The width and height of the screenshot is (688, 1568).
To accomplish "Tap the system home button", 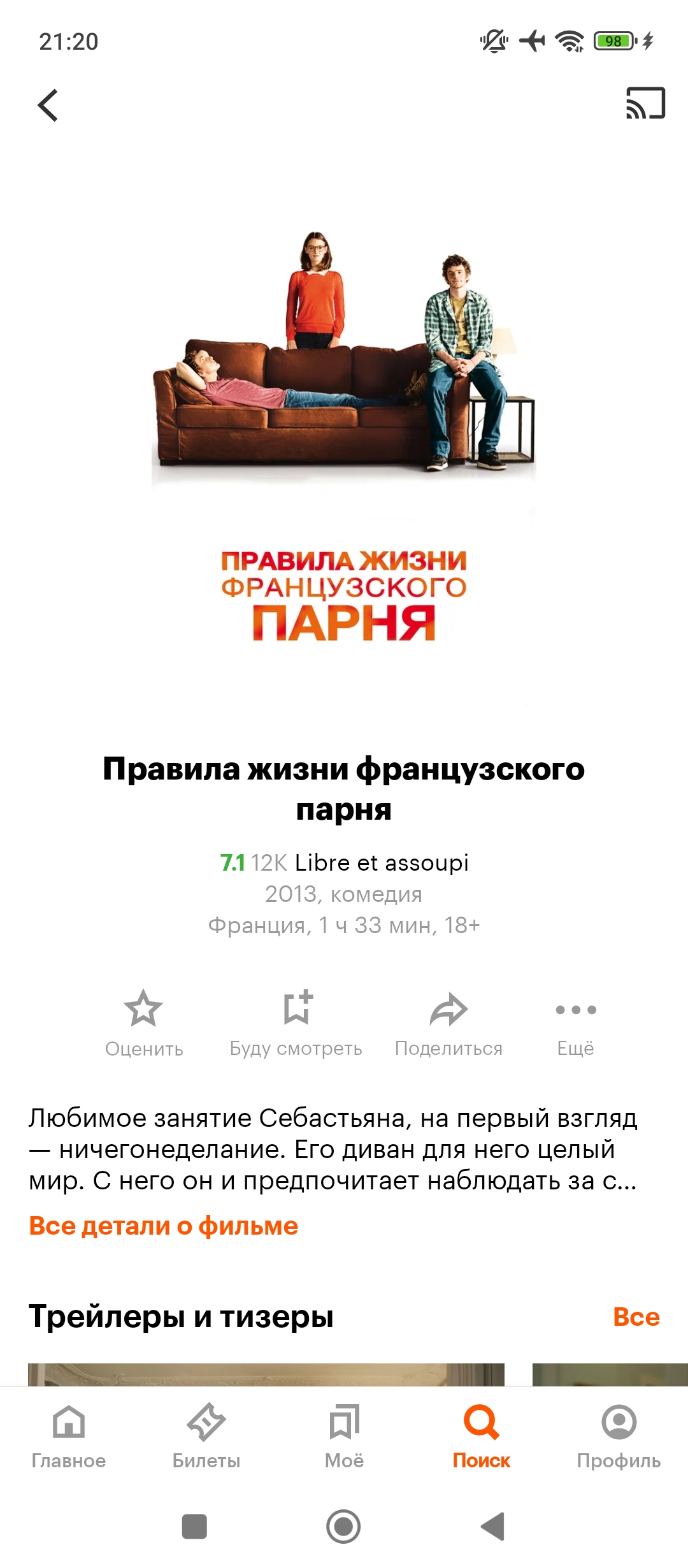I will (343, 1527).
